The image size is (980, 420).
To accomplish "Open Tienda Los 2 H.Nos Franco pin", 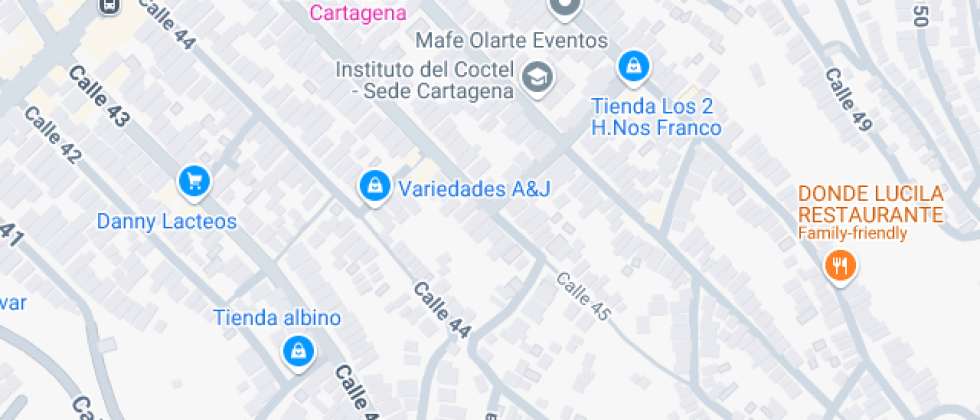I will pyautogui.click(x=633, y=67).
